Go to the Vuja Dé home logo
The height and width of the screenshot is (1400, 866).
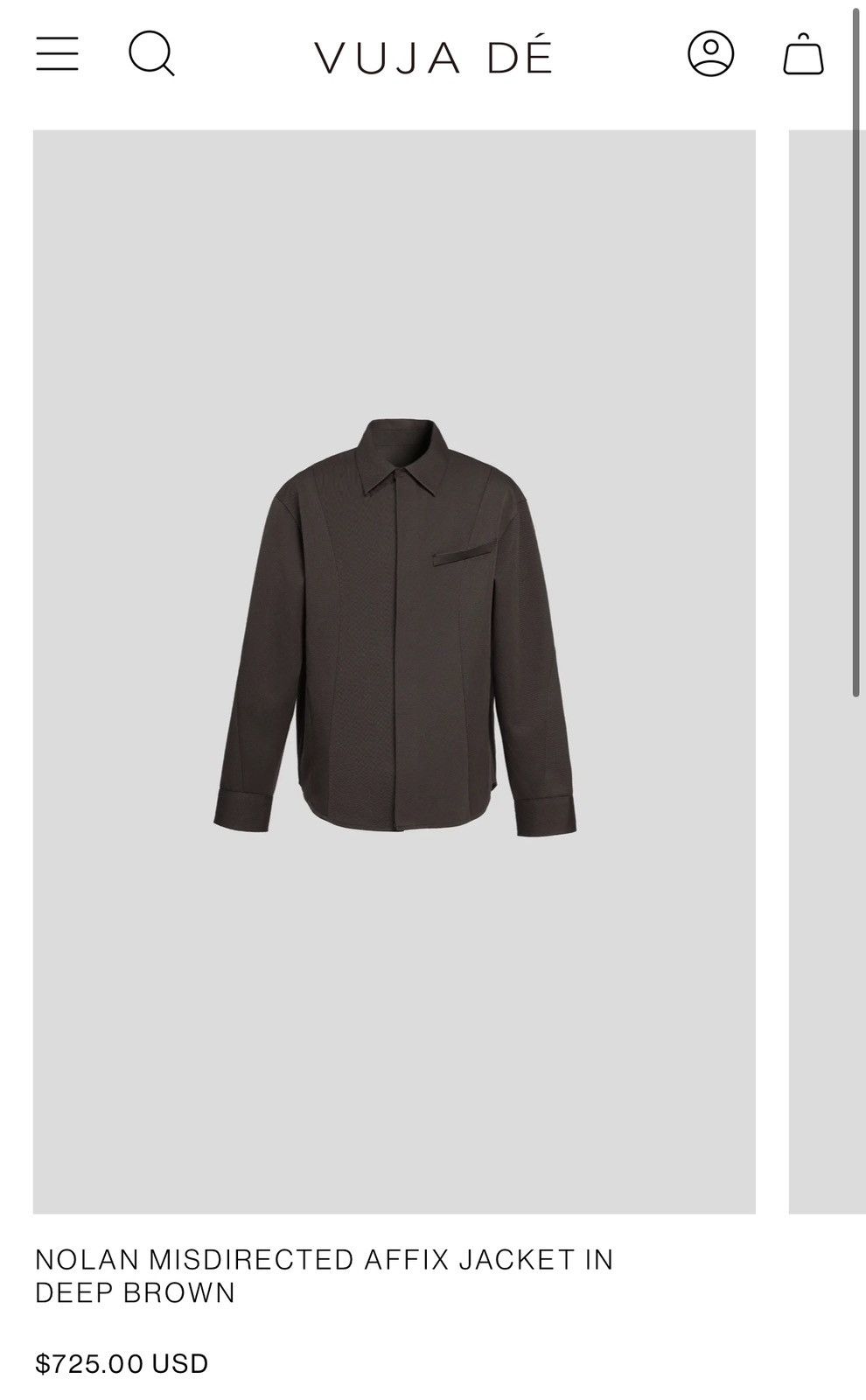(x=433, y=57)
